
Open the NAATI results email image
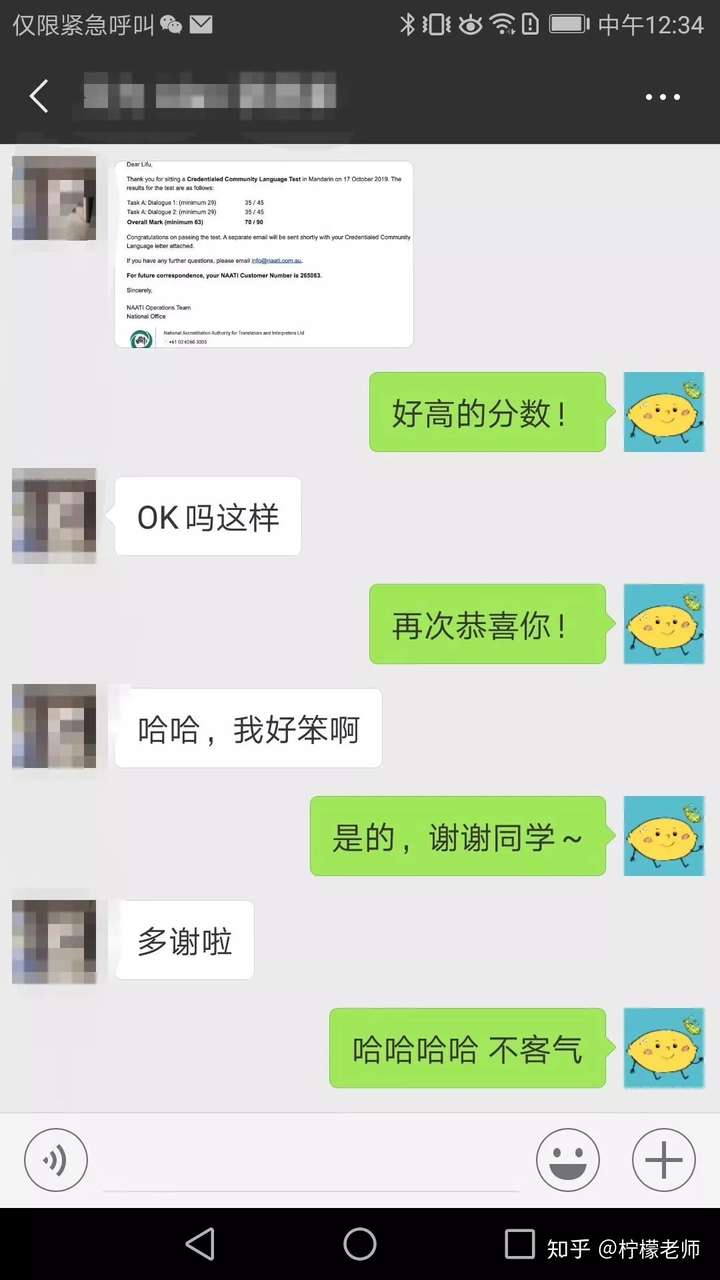click(x=264, y=254)
